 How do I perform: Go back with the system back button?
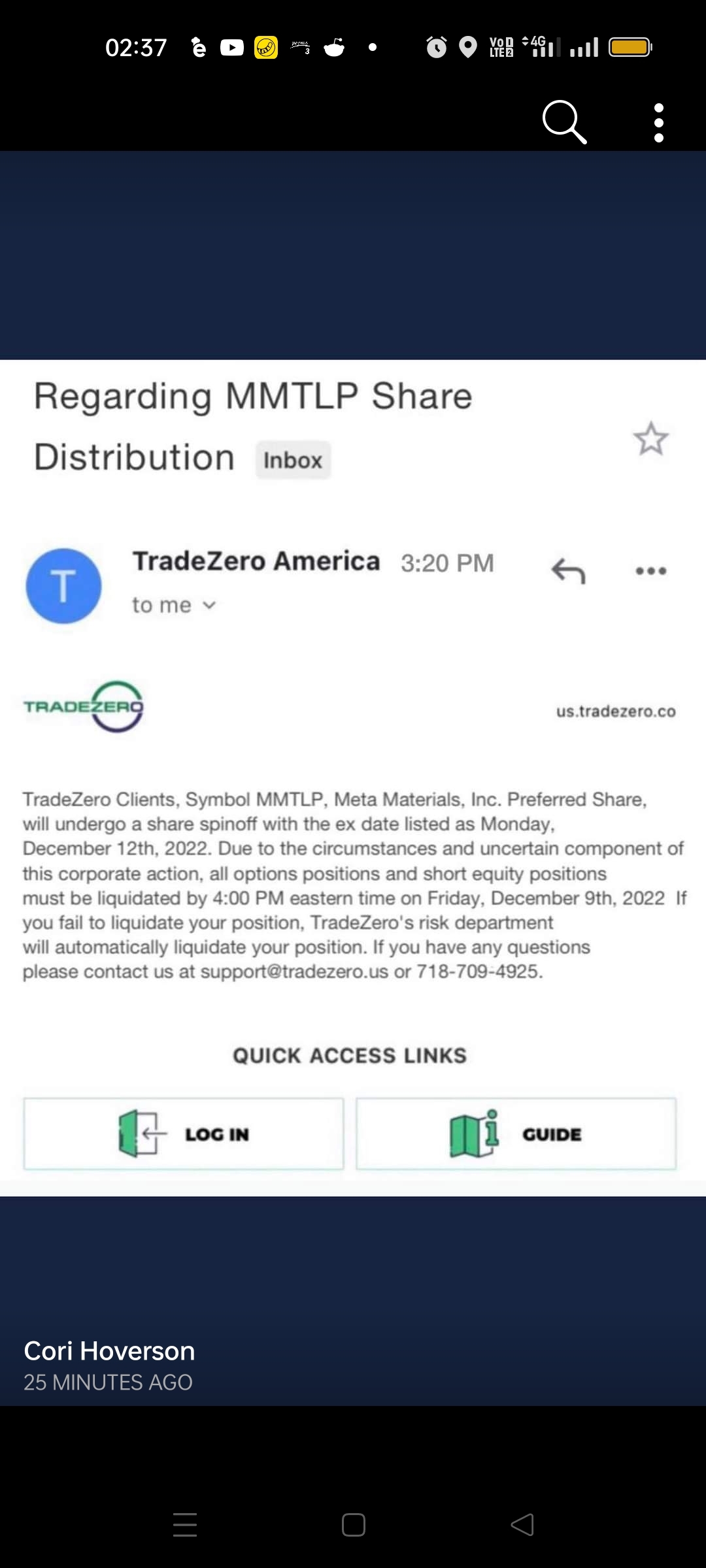522,1525
